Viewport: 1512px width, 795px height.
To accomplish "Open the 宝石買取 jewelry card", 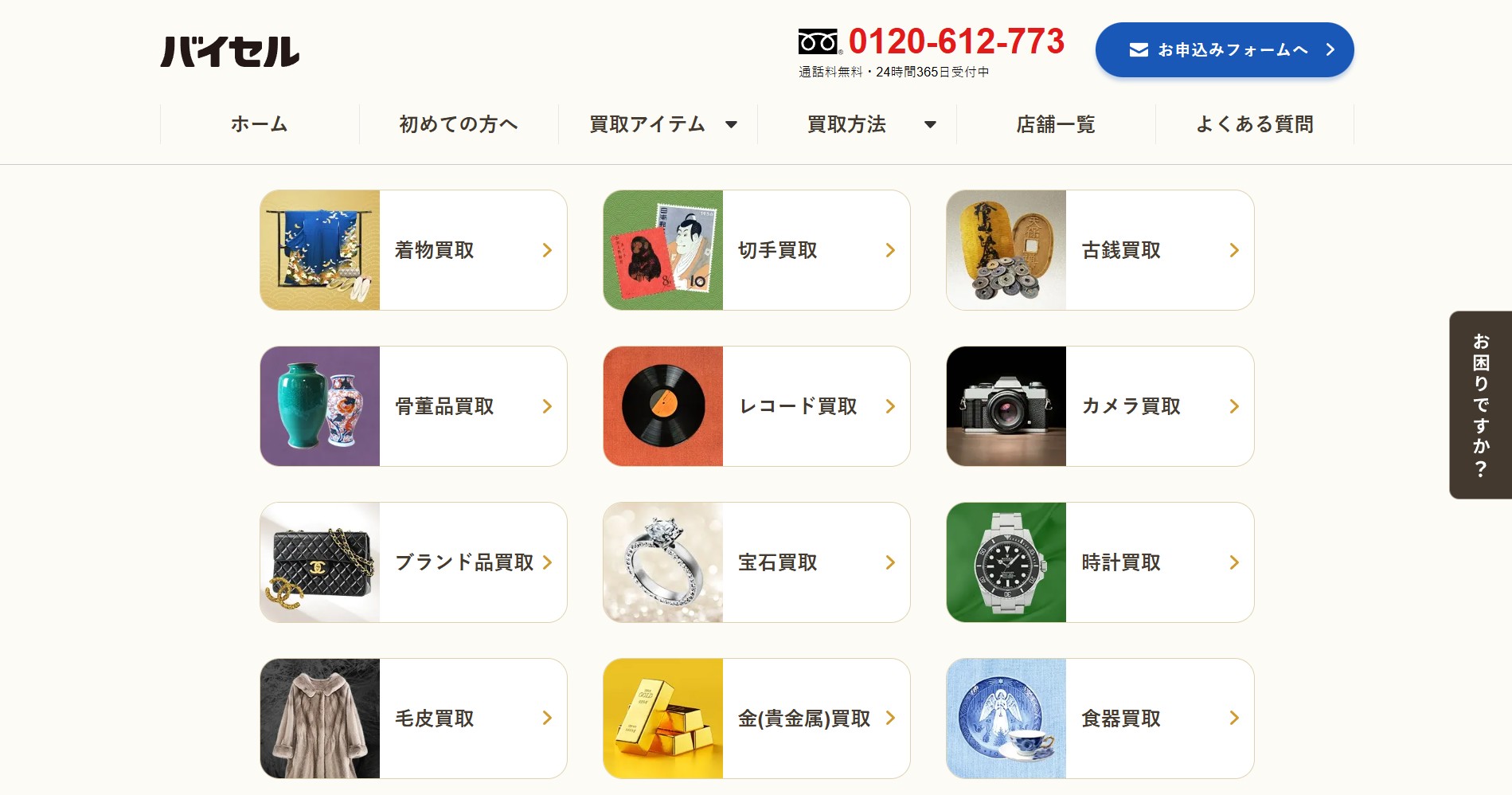I will (756, 562).
